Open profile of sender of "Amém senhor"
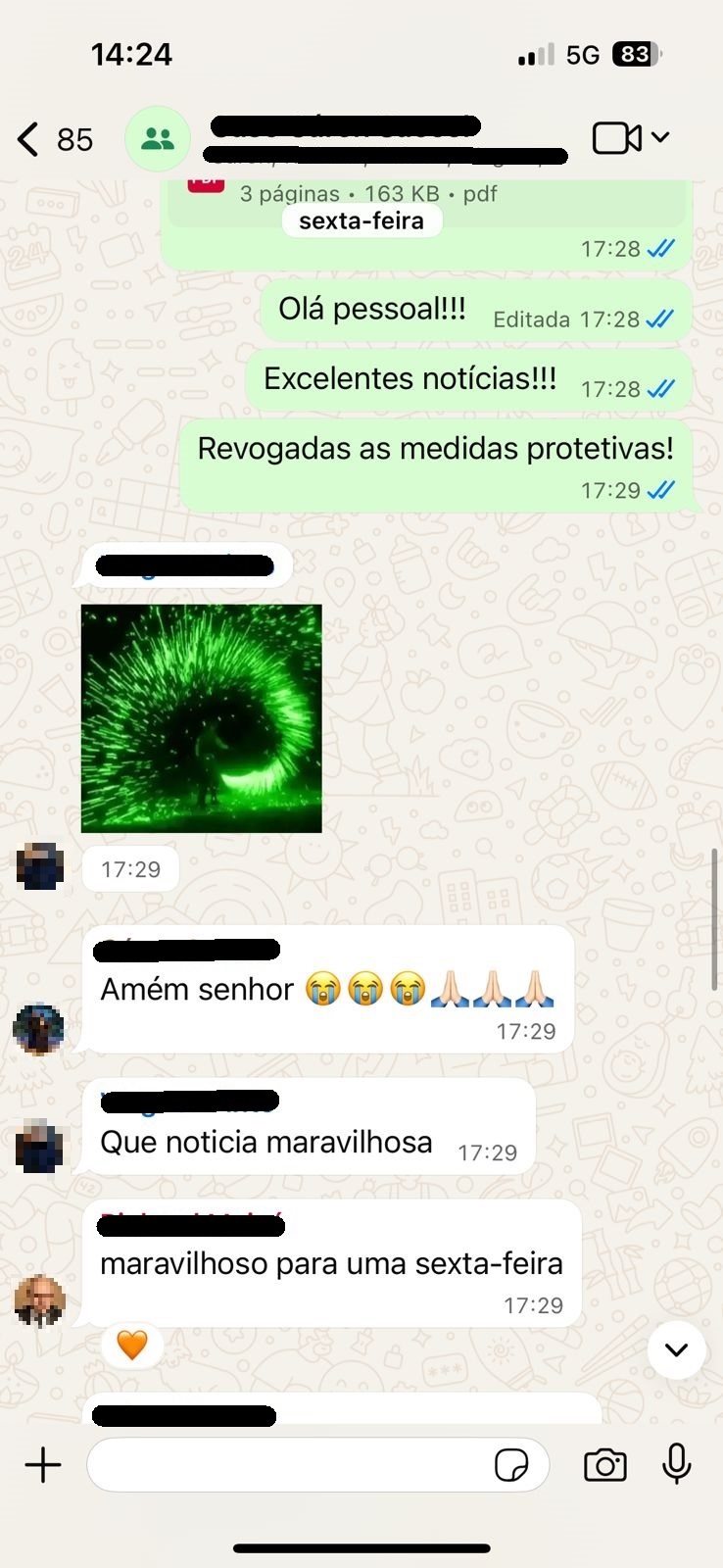The width and height of the screenshot is (723, 1568). tap(39, 1029)
